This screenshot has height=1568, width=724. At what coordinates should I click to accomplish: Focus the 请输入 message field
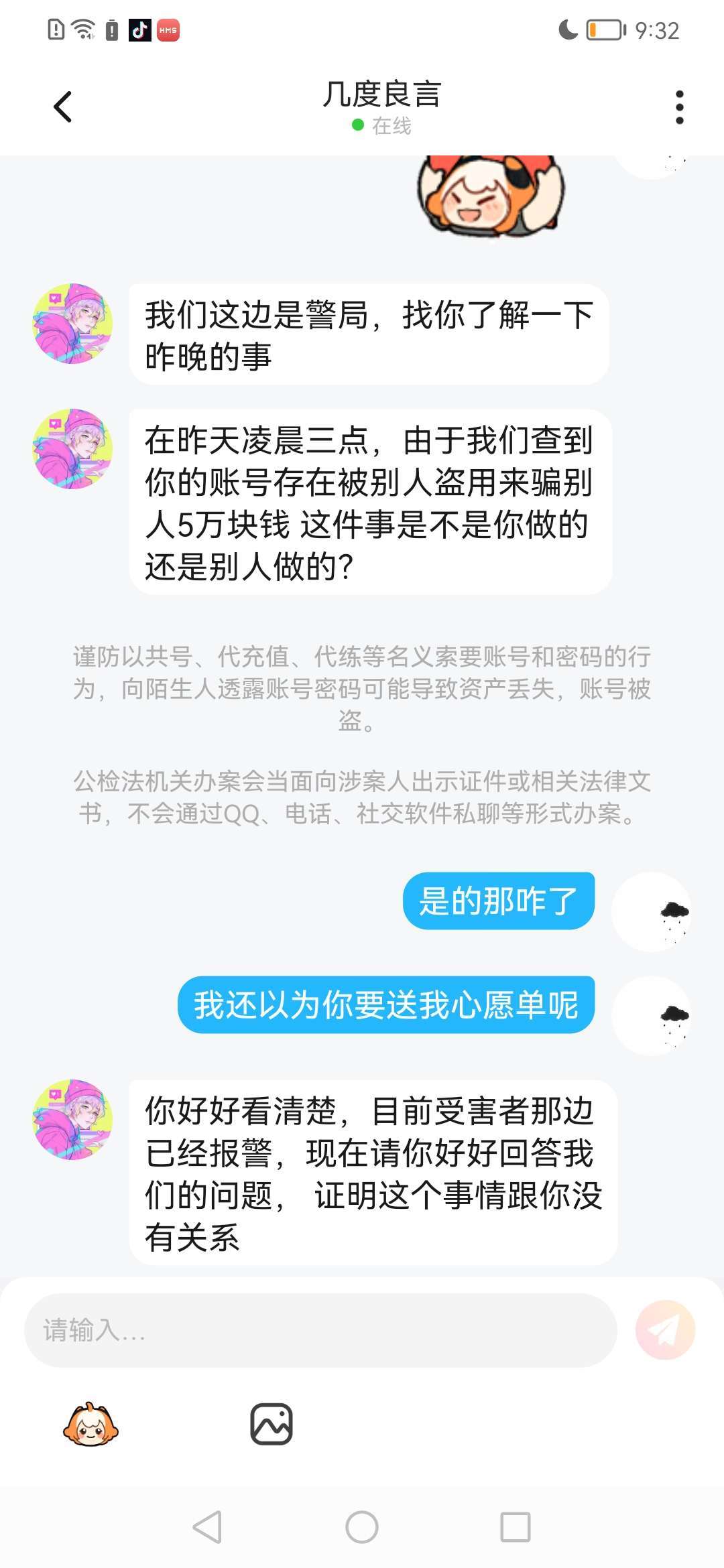point(320,1330)
